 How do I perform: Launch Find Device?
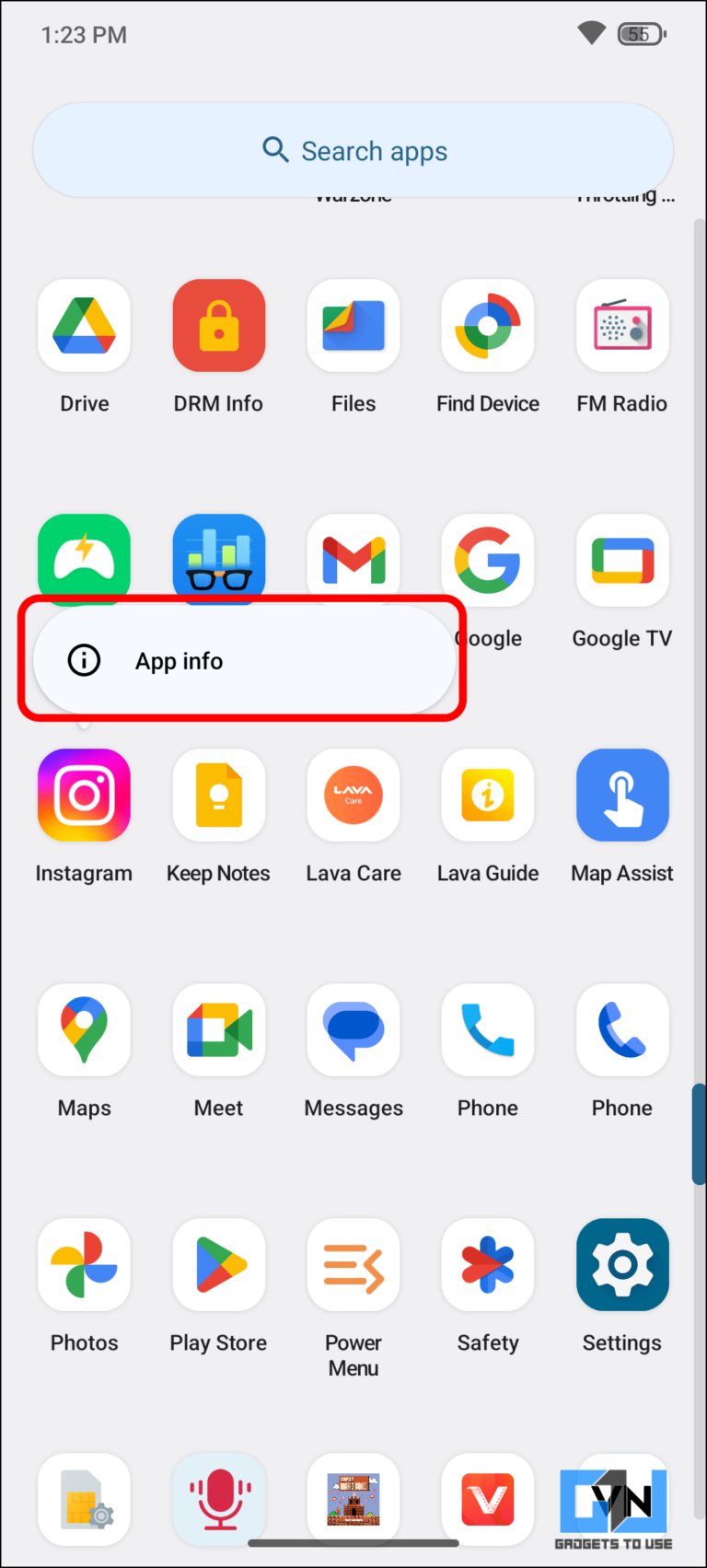pos(488,325)
